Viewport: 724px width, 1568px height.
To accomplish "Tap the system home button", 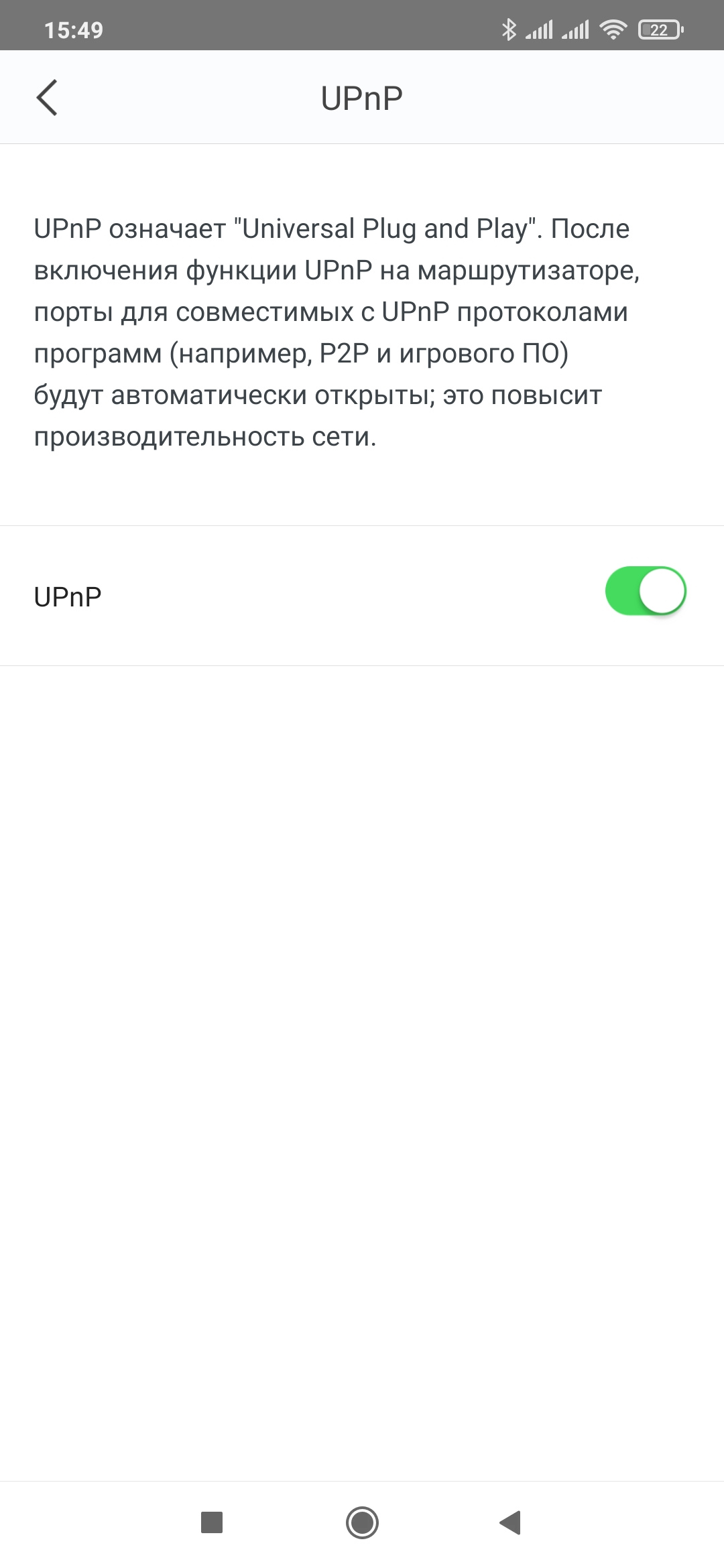I will (x=362, y=1522).
